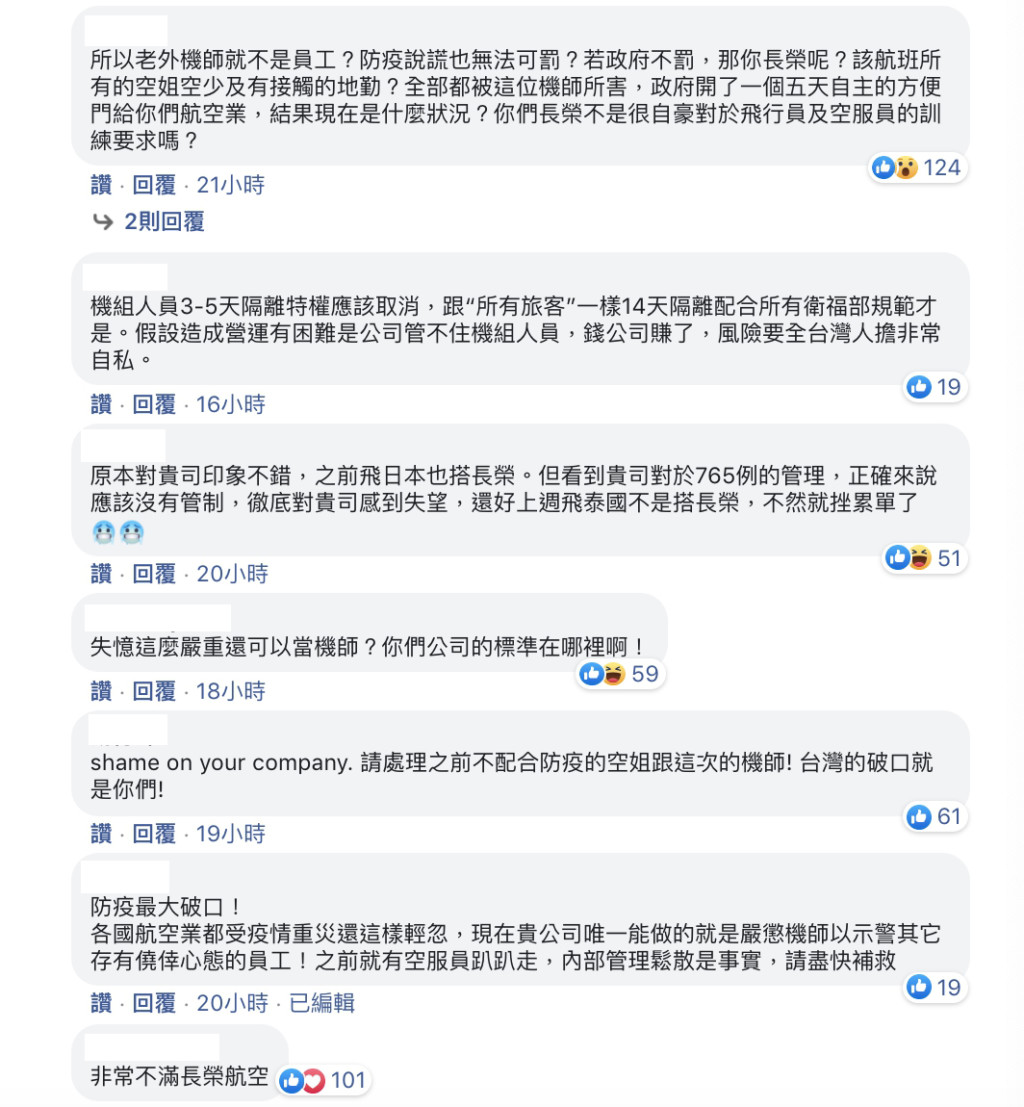Image resolution: width=1024 pixels, height=1107 pixels.
Task: Reply to the comment about 765例
Action: tap(154, 574)
